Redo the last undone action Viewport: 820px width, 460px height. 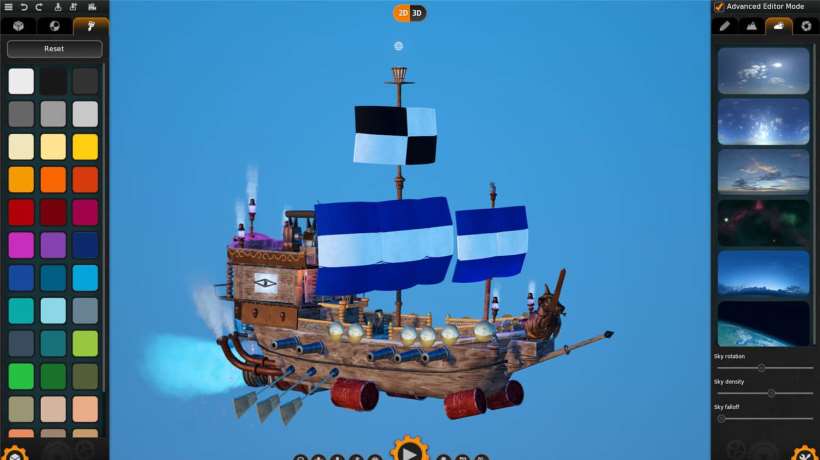point(39,7)
